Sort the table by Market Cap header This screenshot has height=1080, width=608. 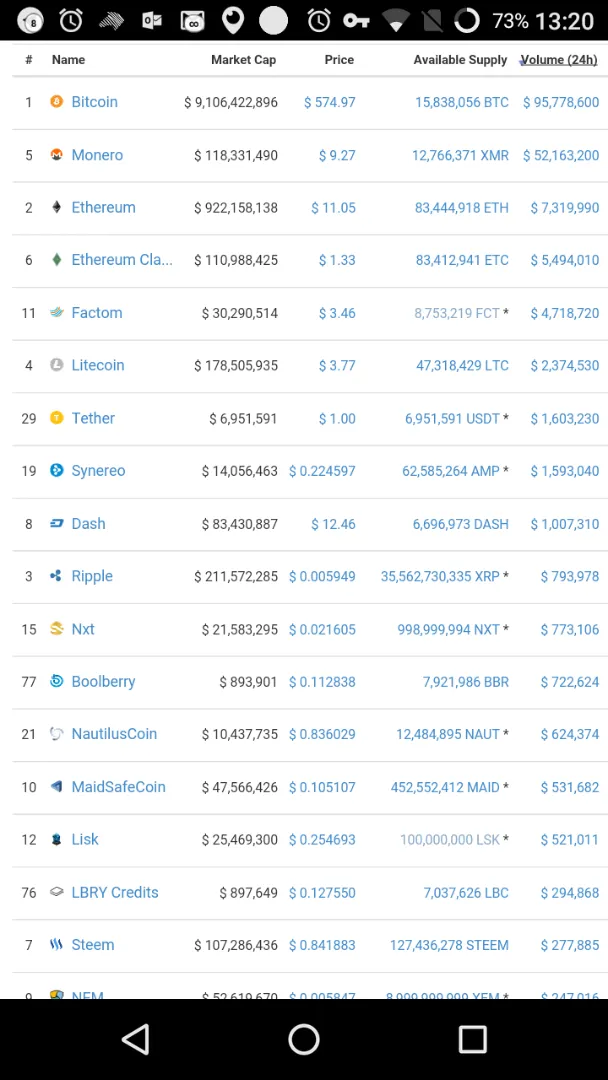coord(243,60)
